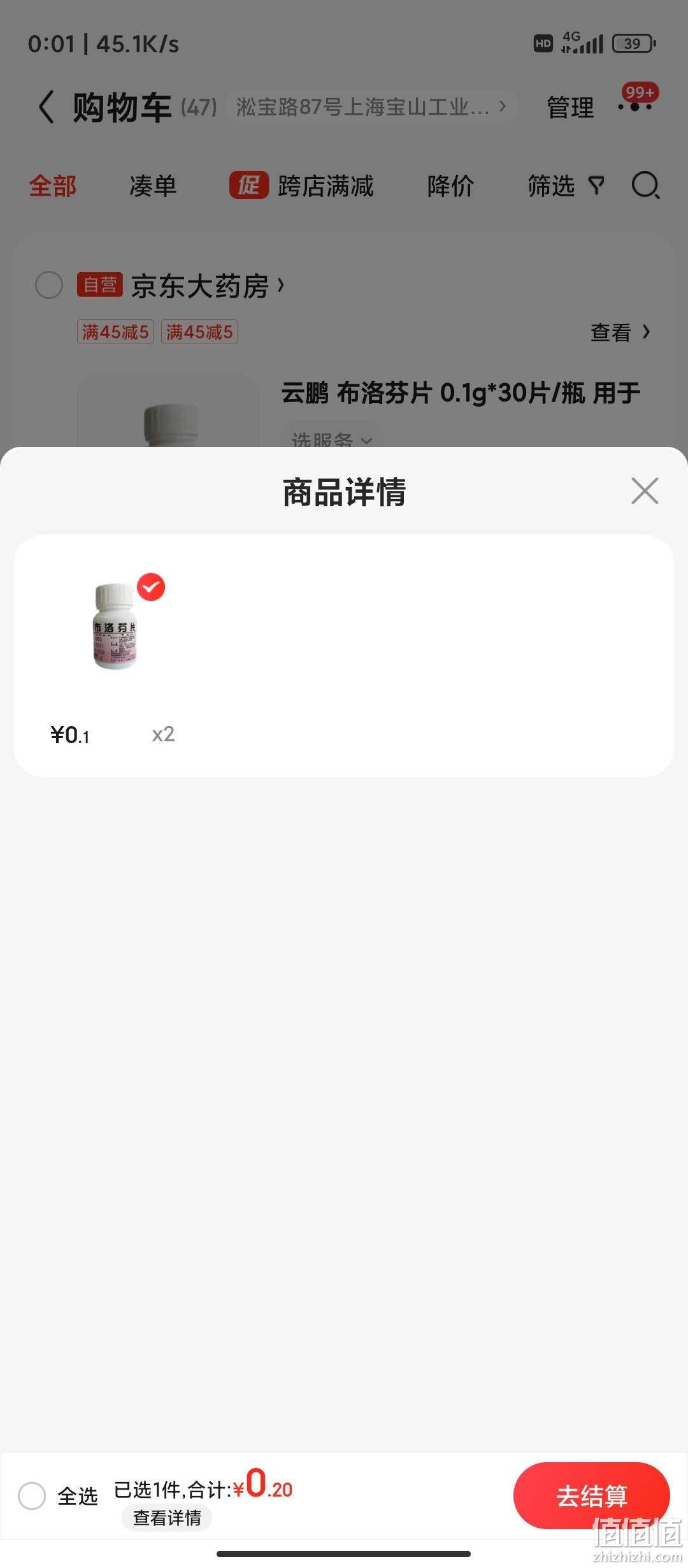Image resolution: width=688 pixels, height=1568 pixels.
Task: Close the 商品详情 bottom sheet
Action: 645,491
